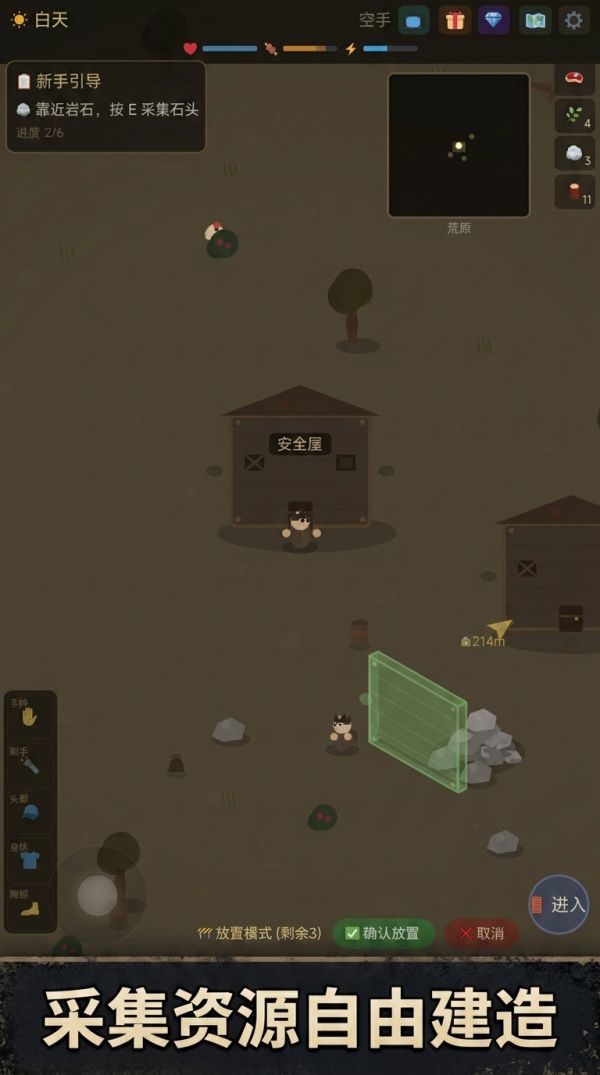Viewport: 600px width, 1075px height.
Task: Open the 手持 hand equipment slot
Action: [x=29, y=716]
